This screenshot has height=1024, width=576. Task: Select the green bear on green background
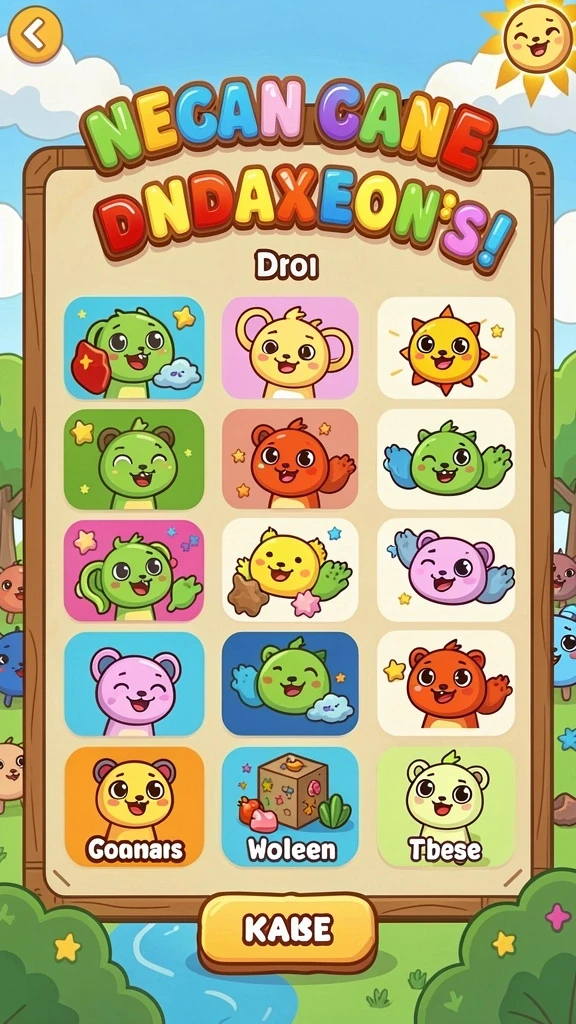(x=135, y=459)
